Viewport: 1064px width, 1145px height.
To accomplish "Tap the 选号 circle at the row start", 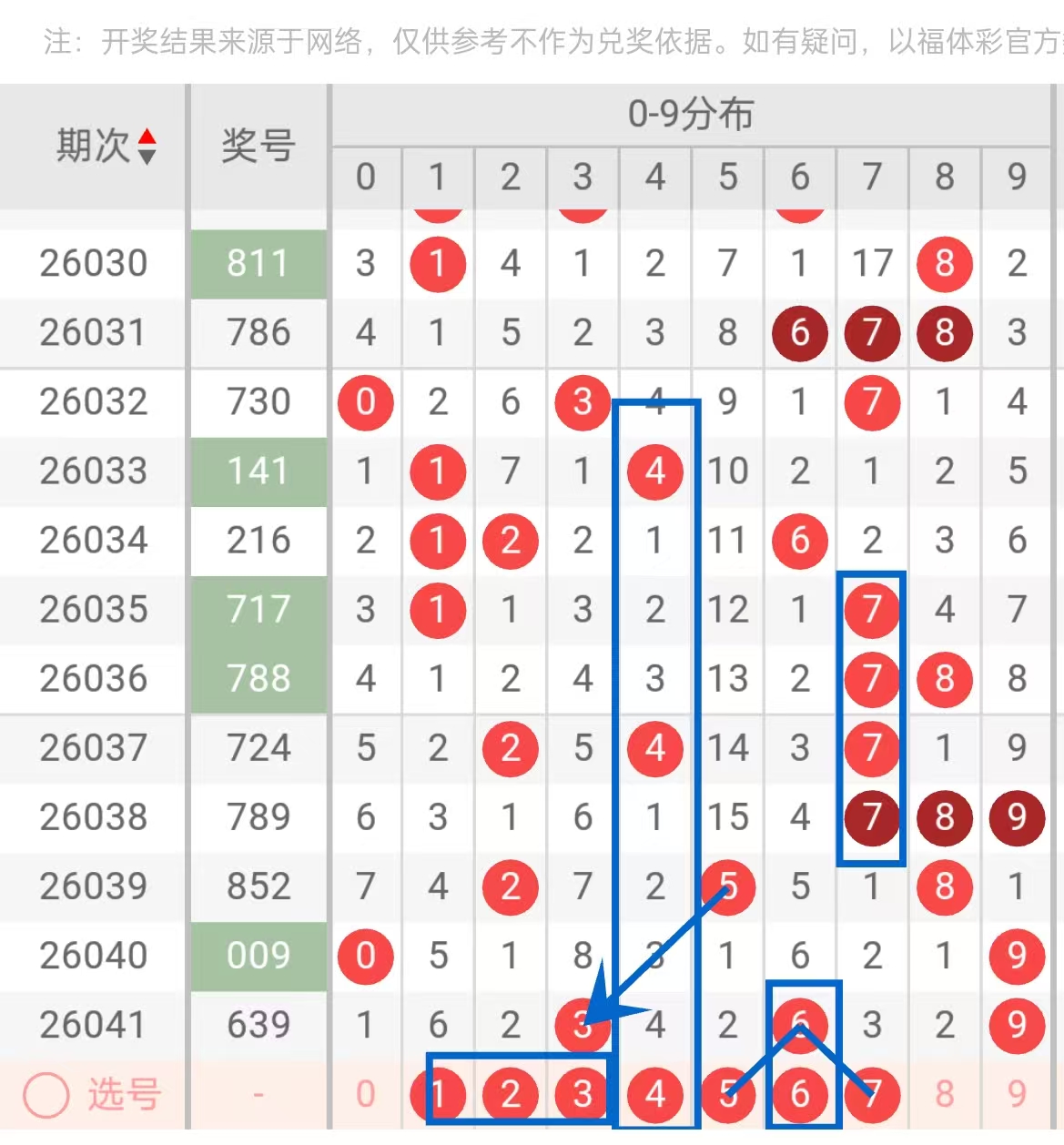I will point(46,1094).
